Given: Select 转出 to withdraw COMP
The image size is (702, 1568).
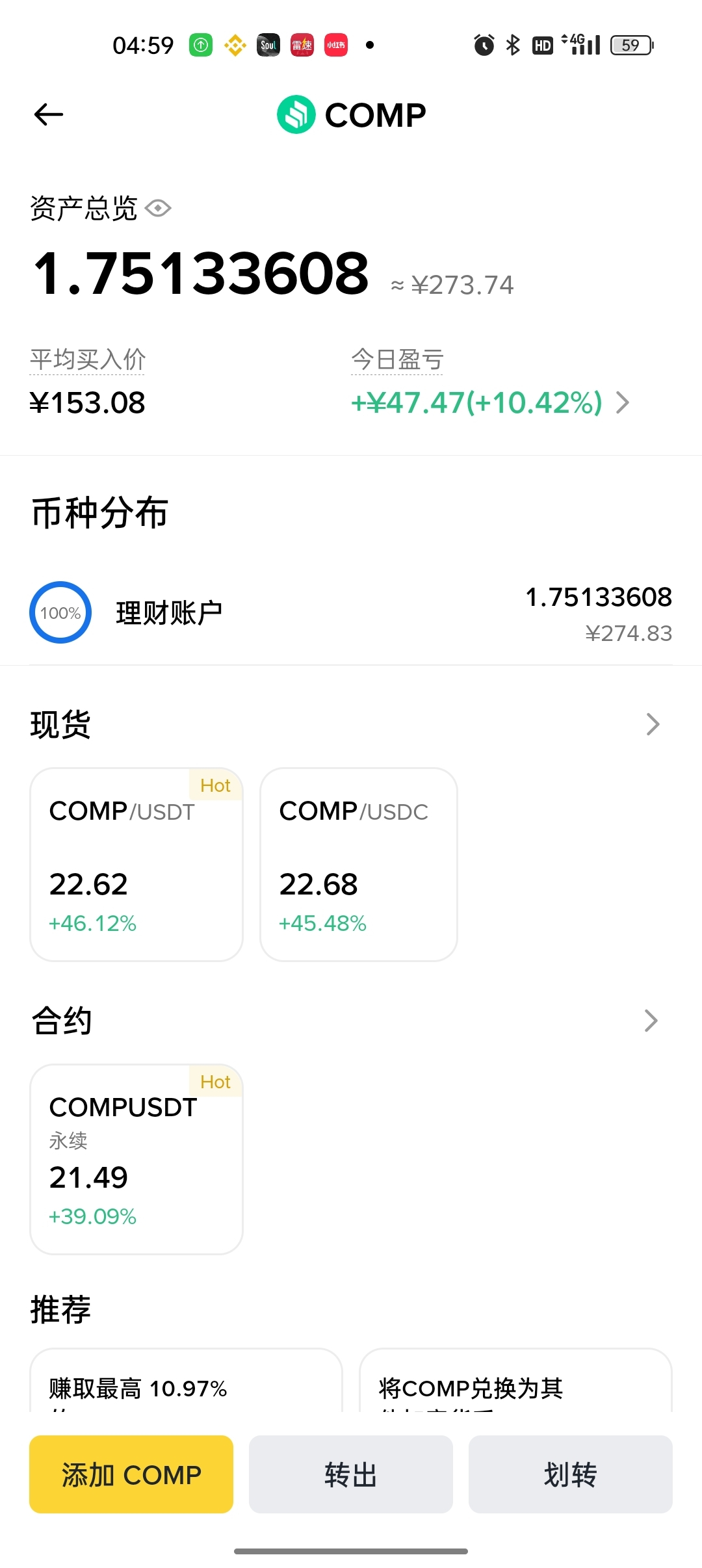Looking at the screenshot, I should (351, 1474).
